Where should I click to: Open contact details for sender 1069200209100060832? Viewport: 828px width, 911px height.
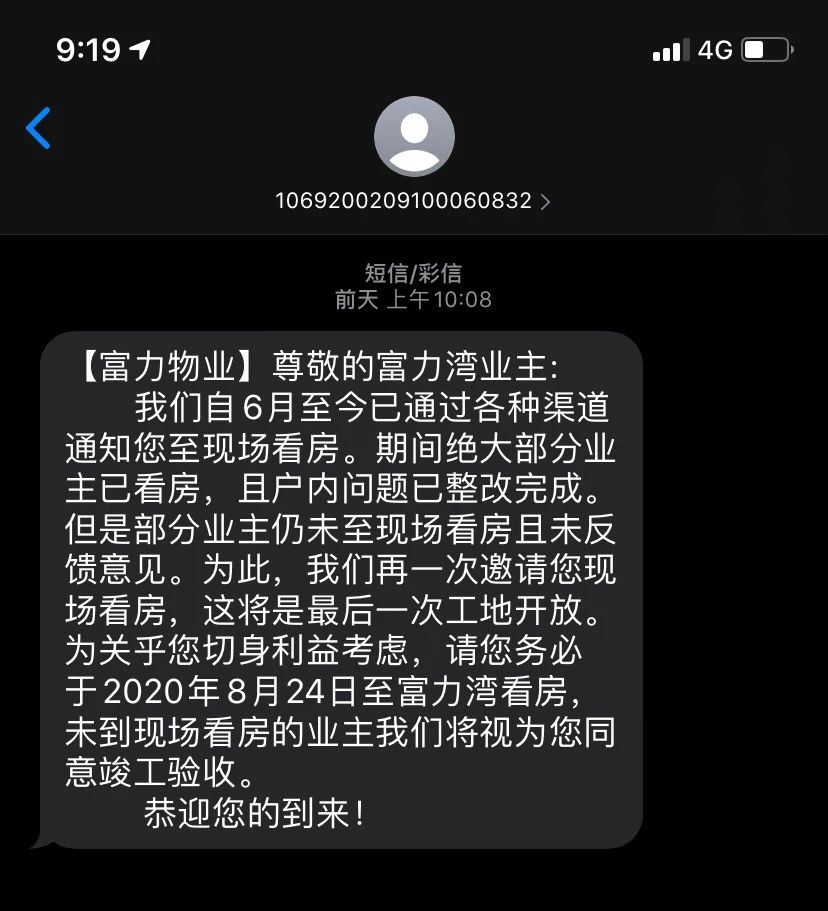(413, 200)
